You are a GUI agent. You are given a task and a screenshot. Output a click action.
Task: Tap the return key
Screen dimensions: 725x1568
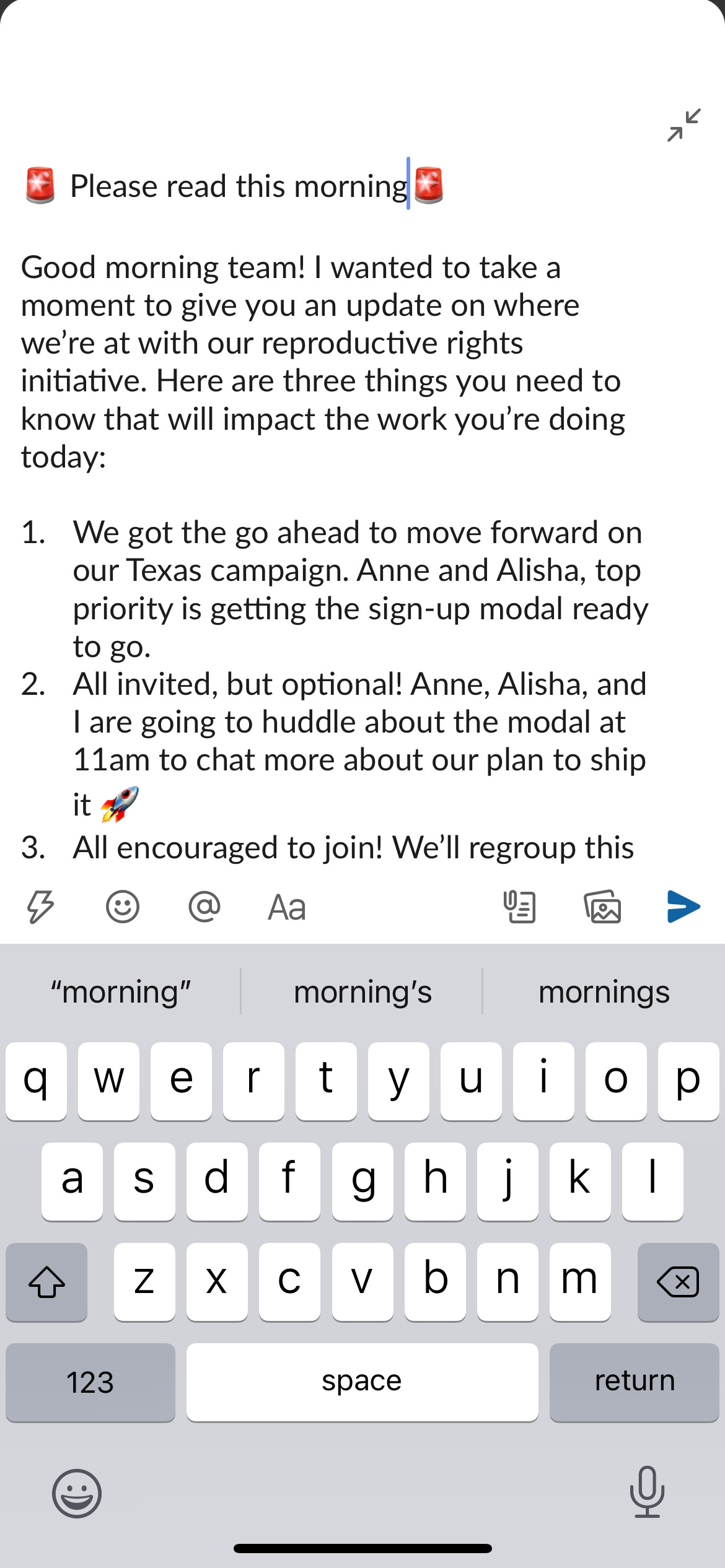point(634,1382)
